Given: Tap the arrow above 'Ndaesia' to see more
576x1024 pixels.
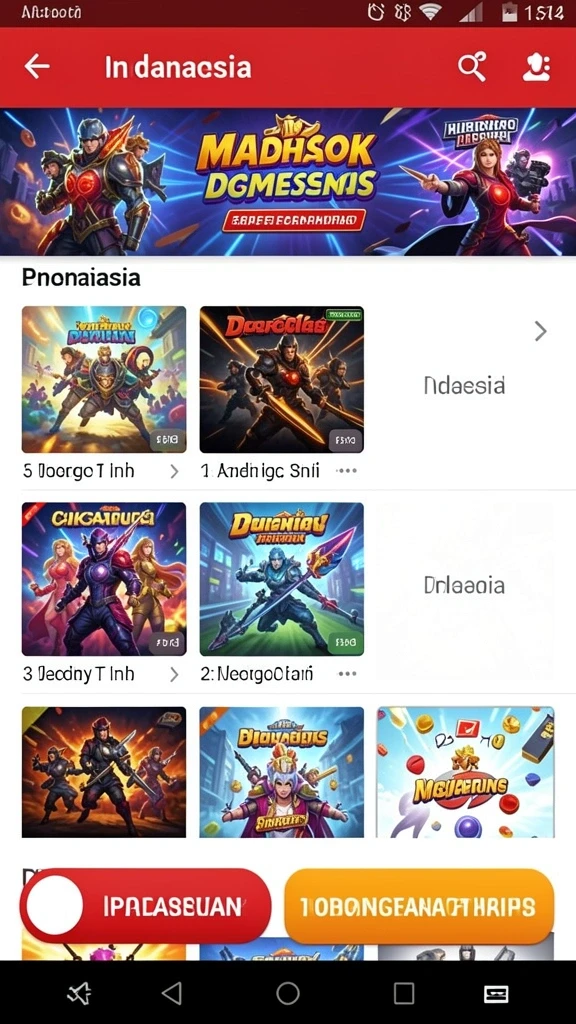Looking at the screenshot, I should point(540,332).
